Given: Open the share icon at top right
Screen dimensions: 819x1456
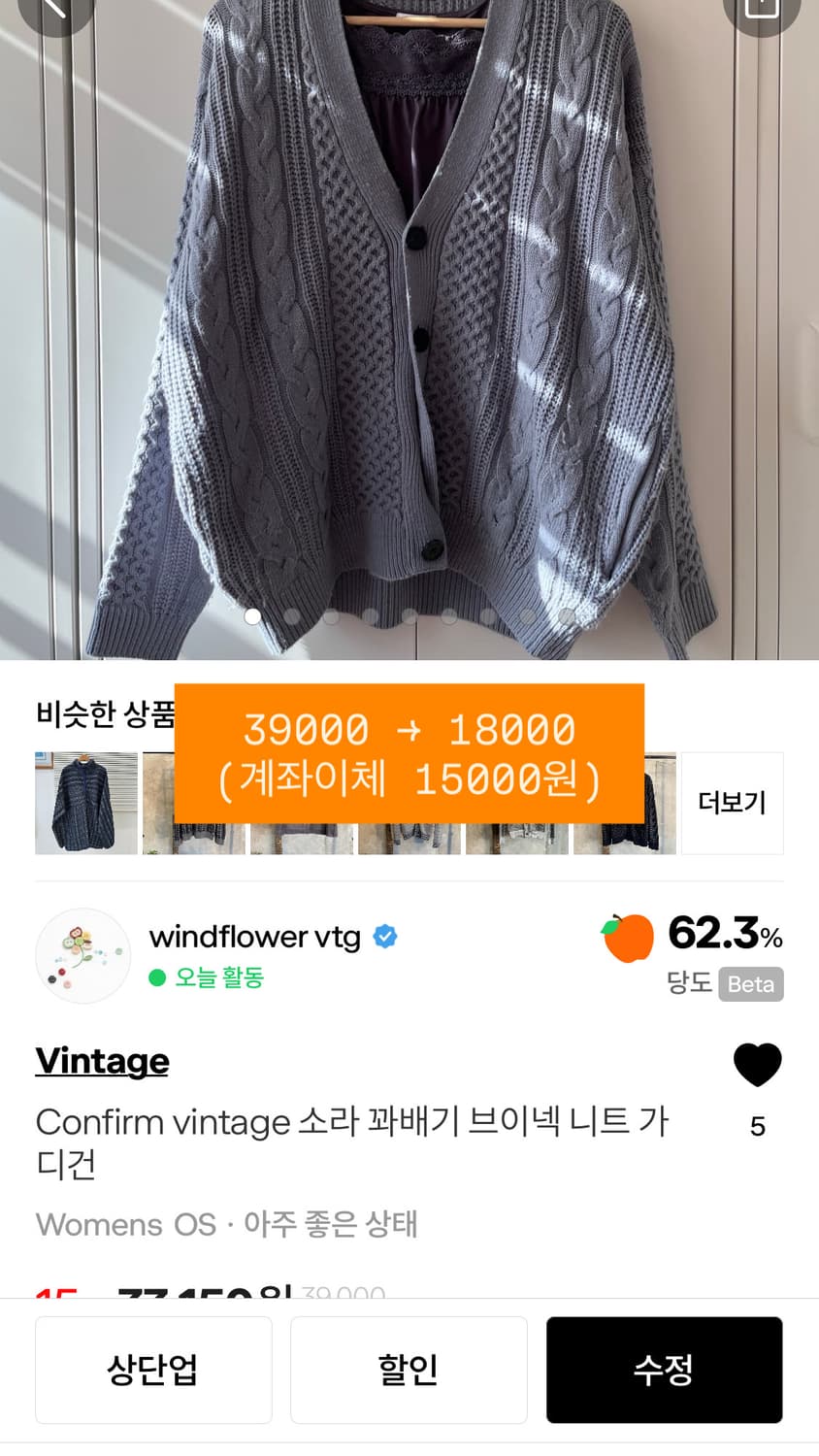Looking at the screenshot, I should tap(764, 9).
